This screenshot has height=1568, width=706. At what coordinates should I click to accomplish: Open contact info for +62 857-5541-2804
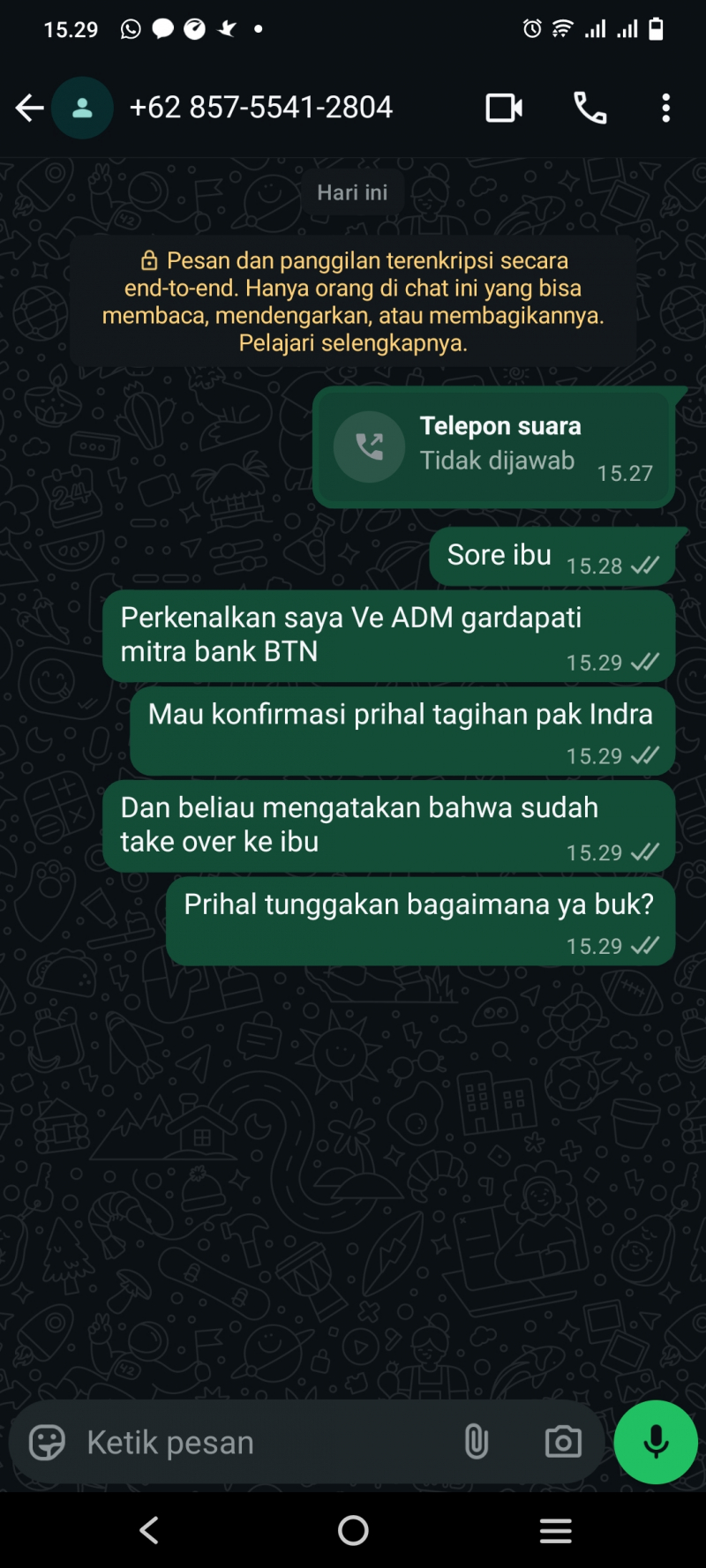[x=261, y=108]
